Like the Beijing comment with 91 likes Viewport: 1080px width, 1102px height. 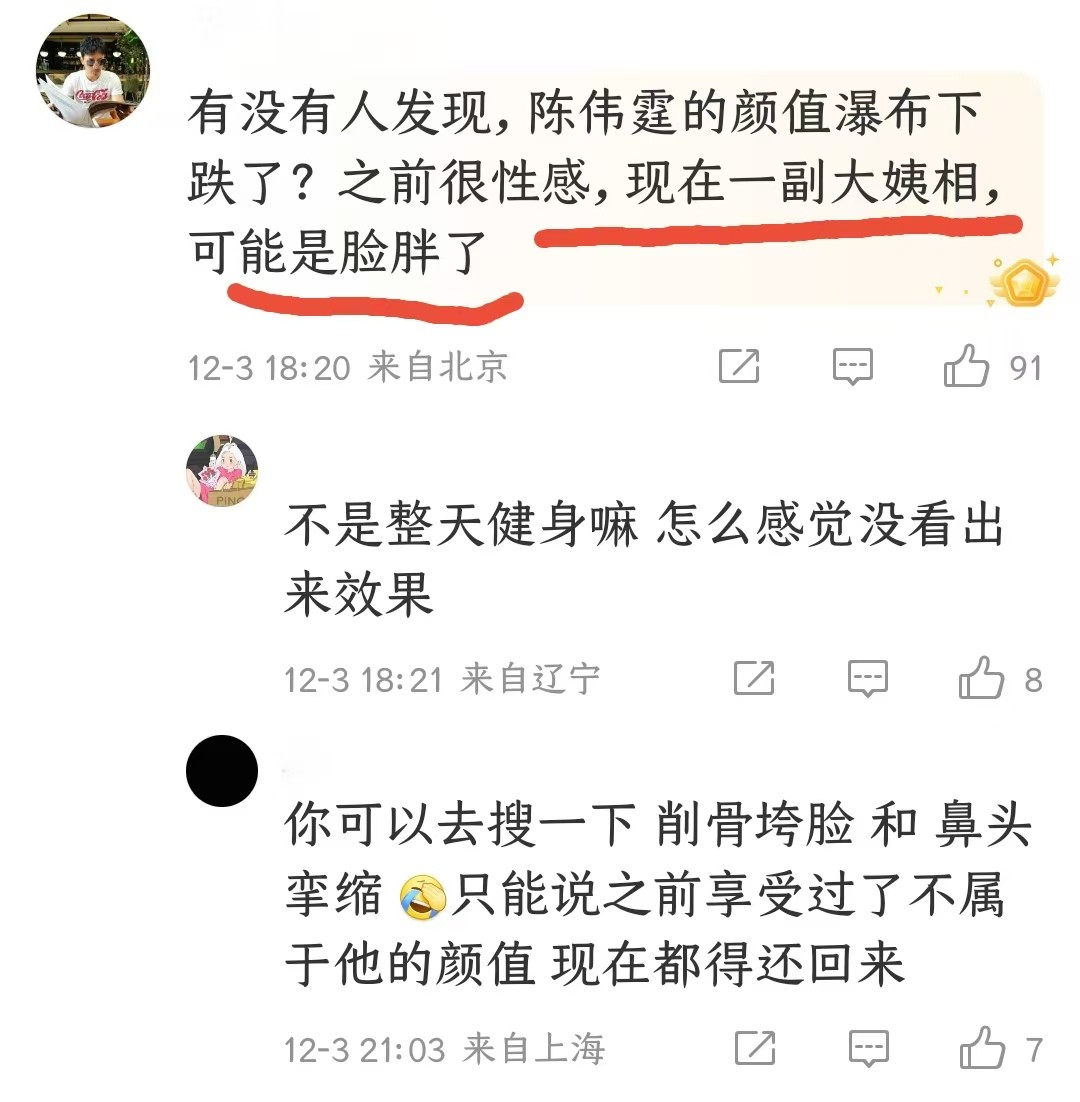[966, 367]
